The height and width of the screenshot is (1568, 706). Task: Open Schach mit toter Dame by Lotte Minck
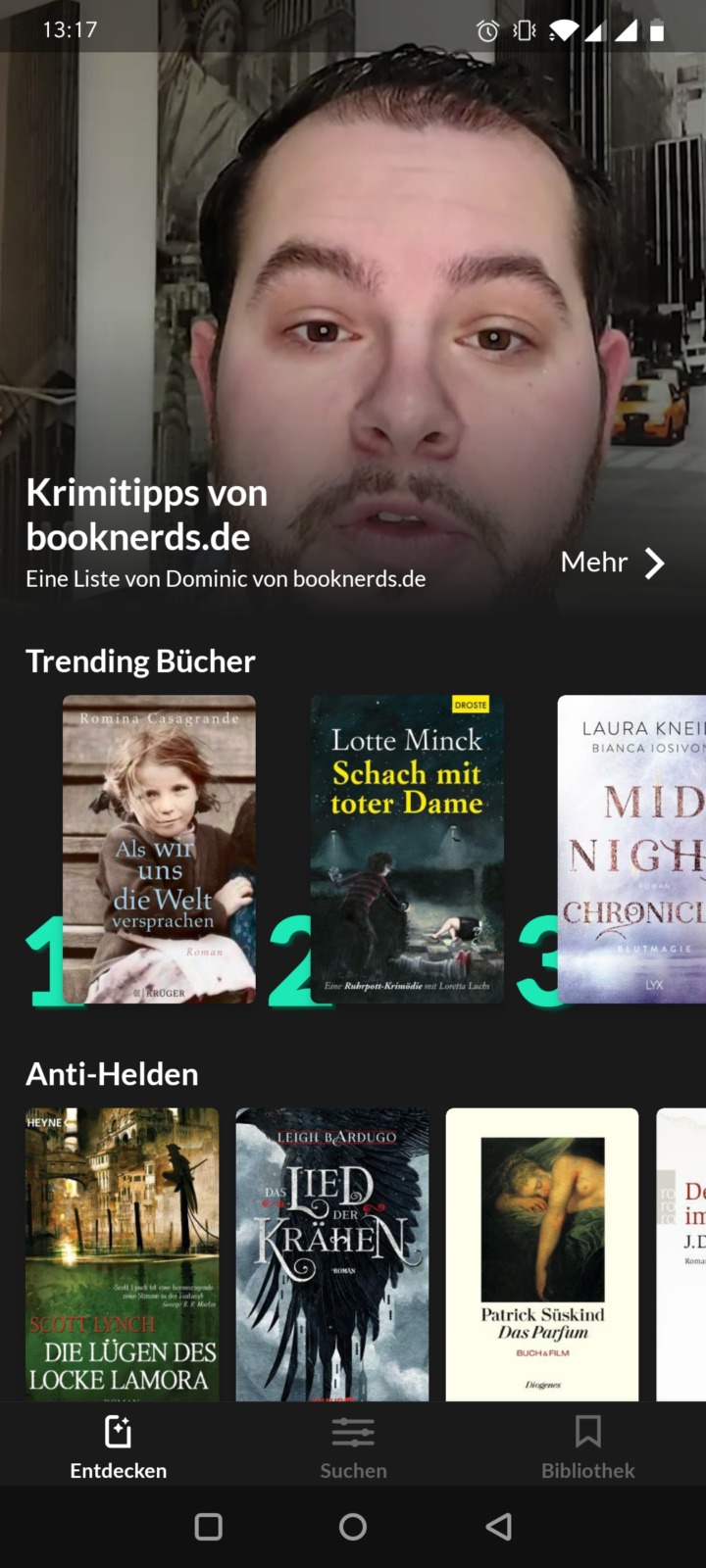coord(407,849)
